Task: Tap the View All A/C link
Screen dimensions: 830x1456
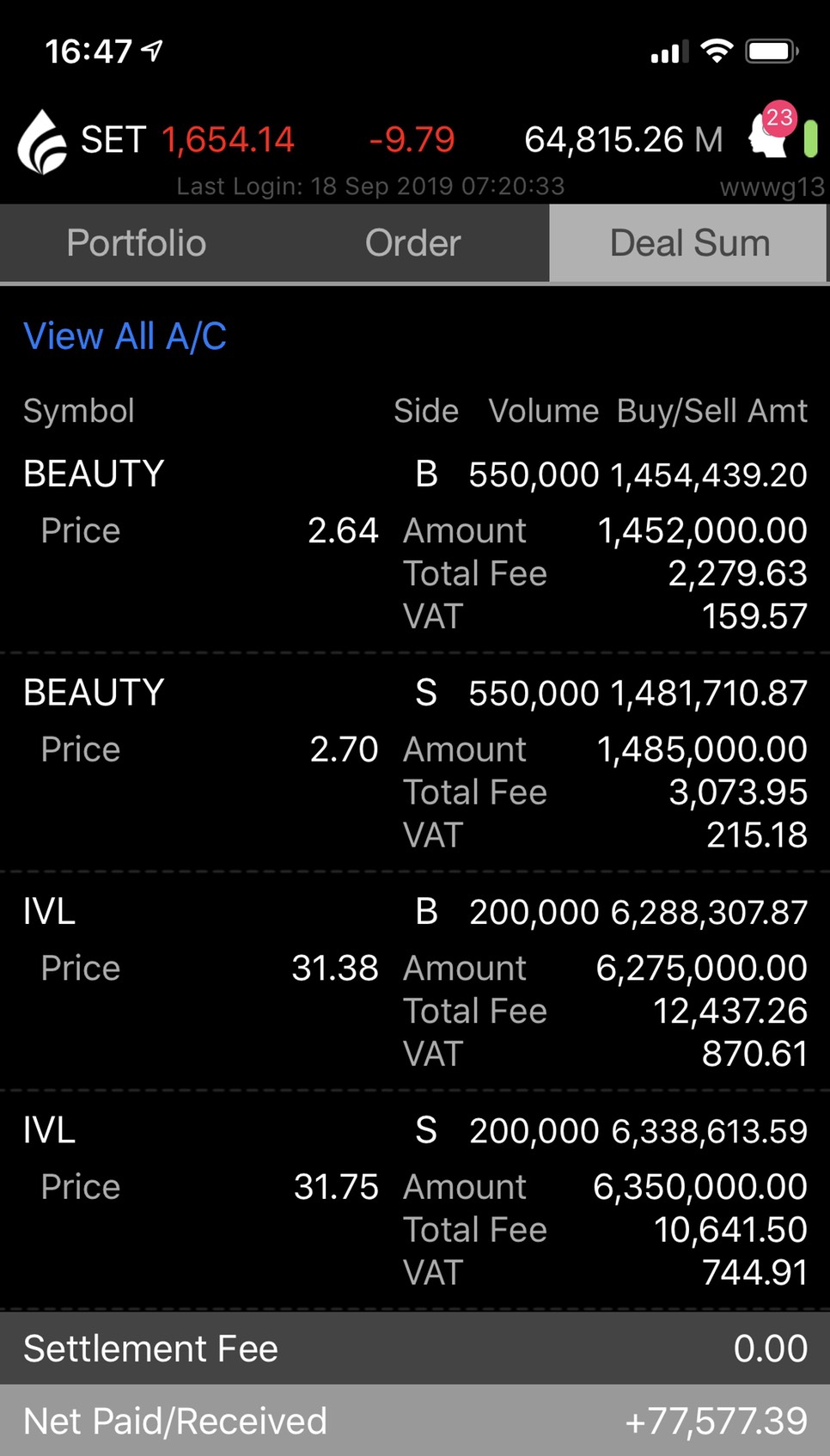Action: (x=125, y=336)
